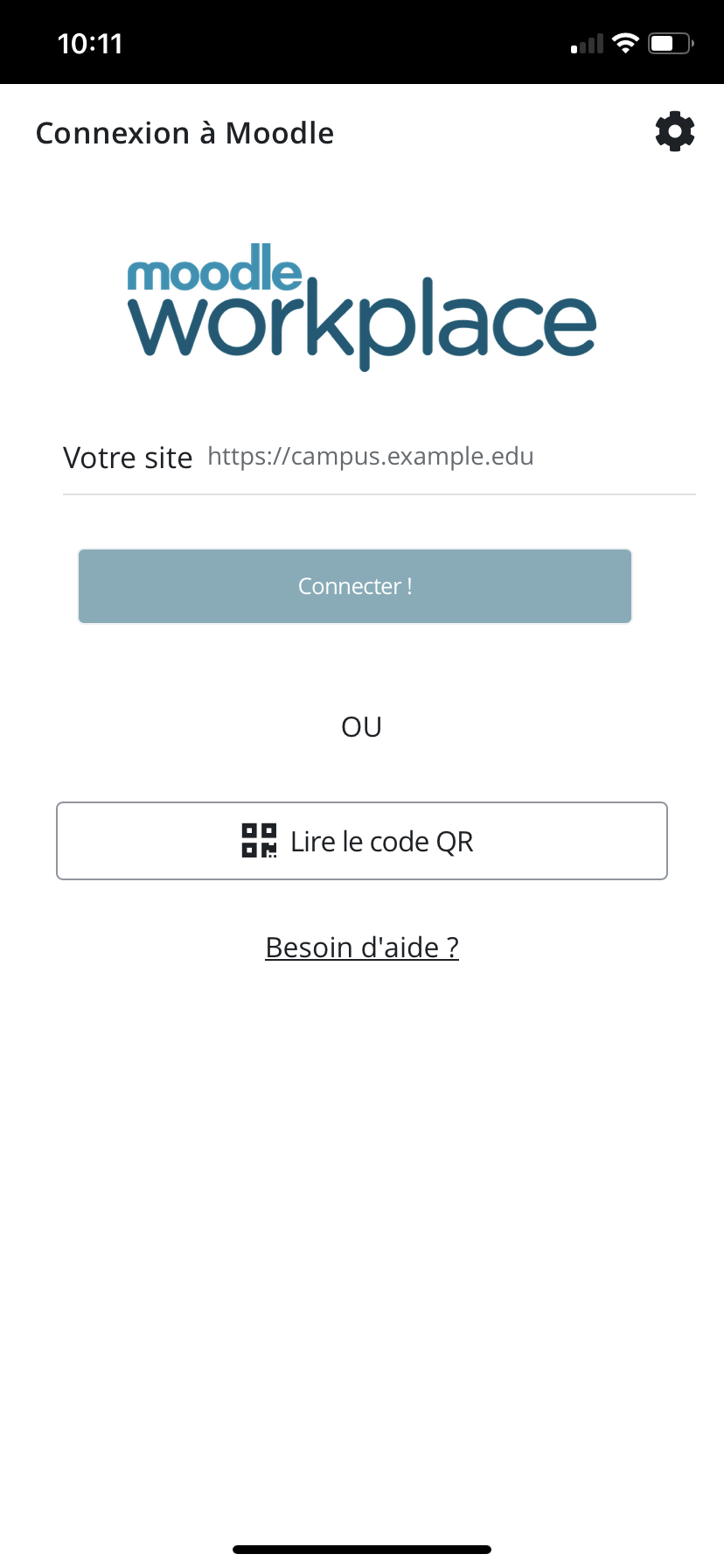Viewport: 724px width, 1568px height.
Task: Tap the home indicator bar
Action: pyautogui.click(x=362, y=1547)
